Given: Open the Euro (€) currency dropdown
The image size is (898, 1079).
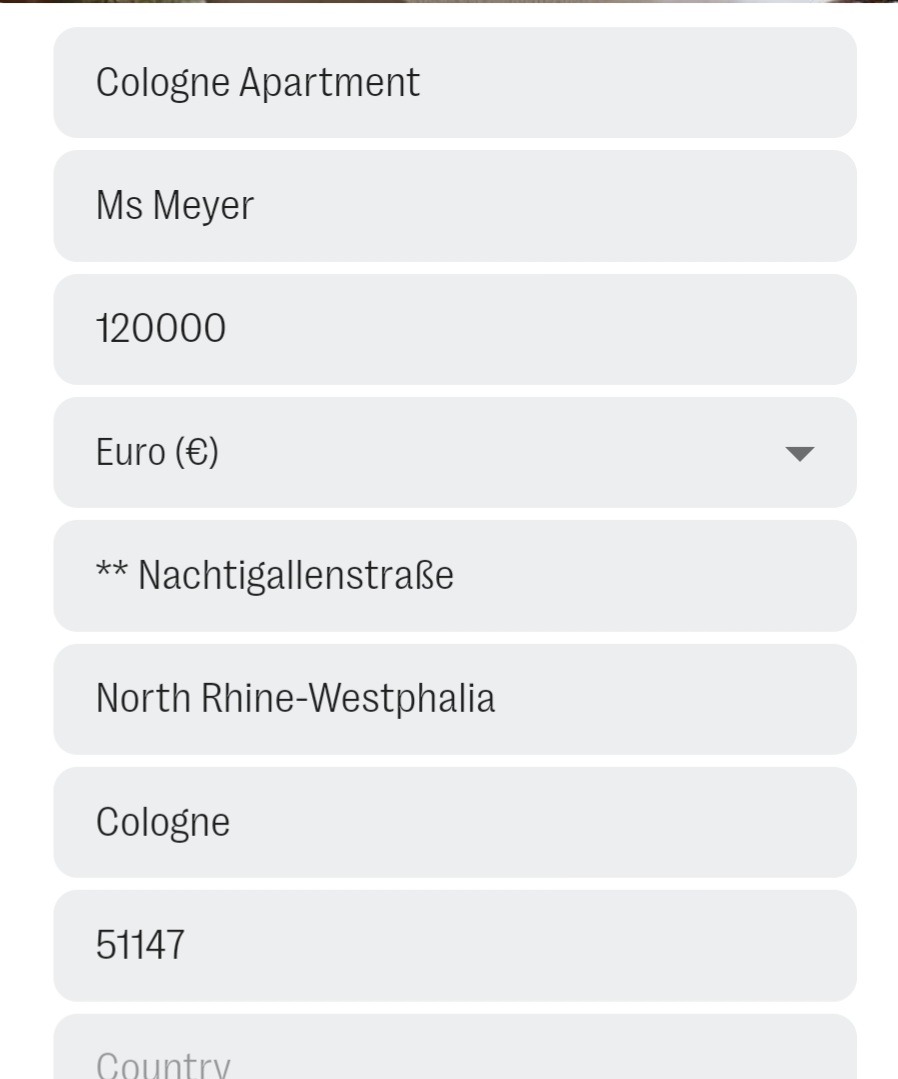Looking at the screenshot, I should 455,452.
